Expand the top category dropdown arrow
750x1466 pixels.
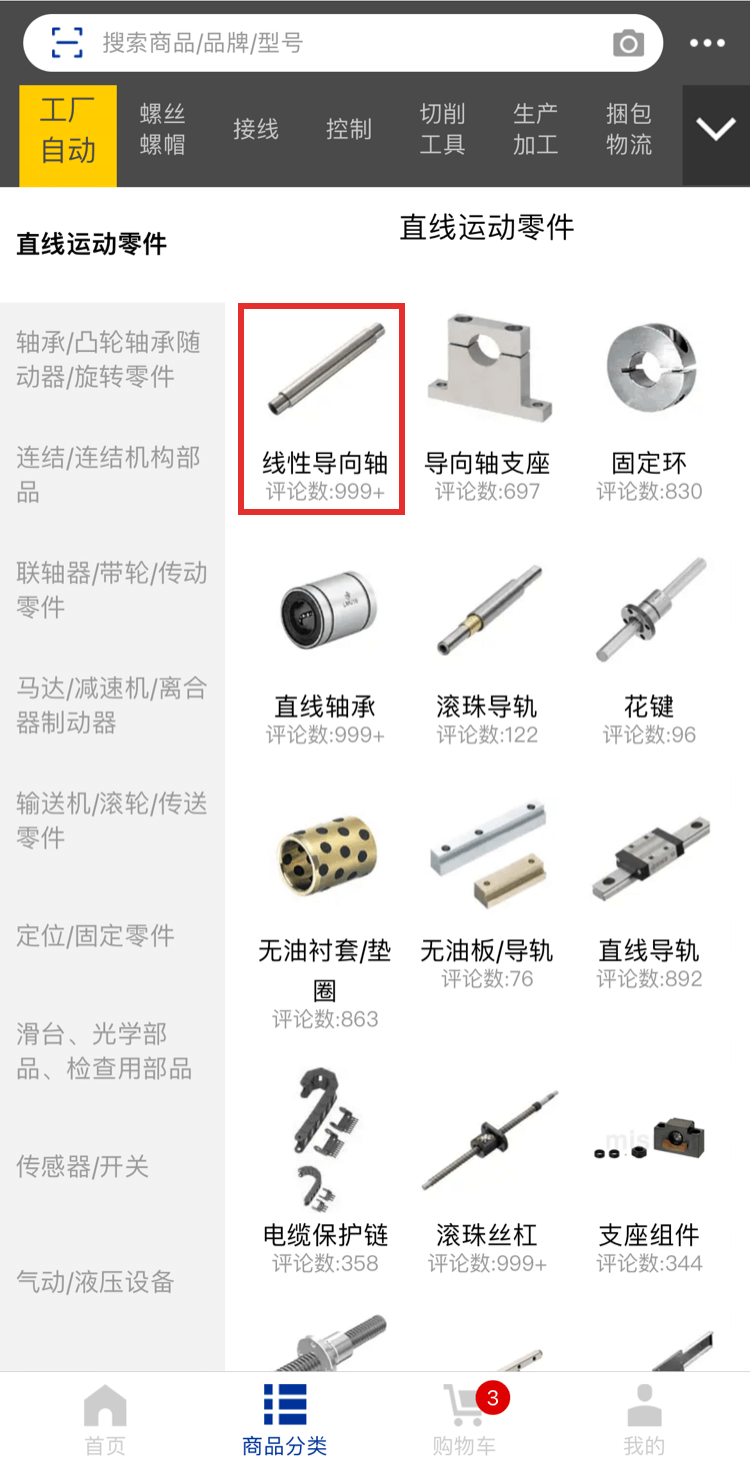tap(715, 130)
